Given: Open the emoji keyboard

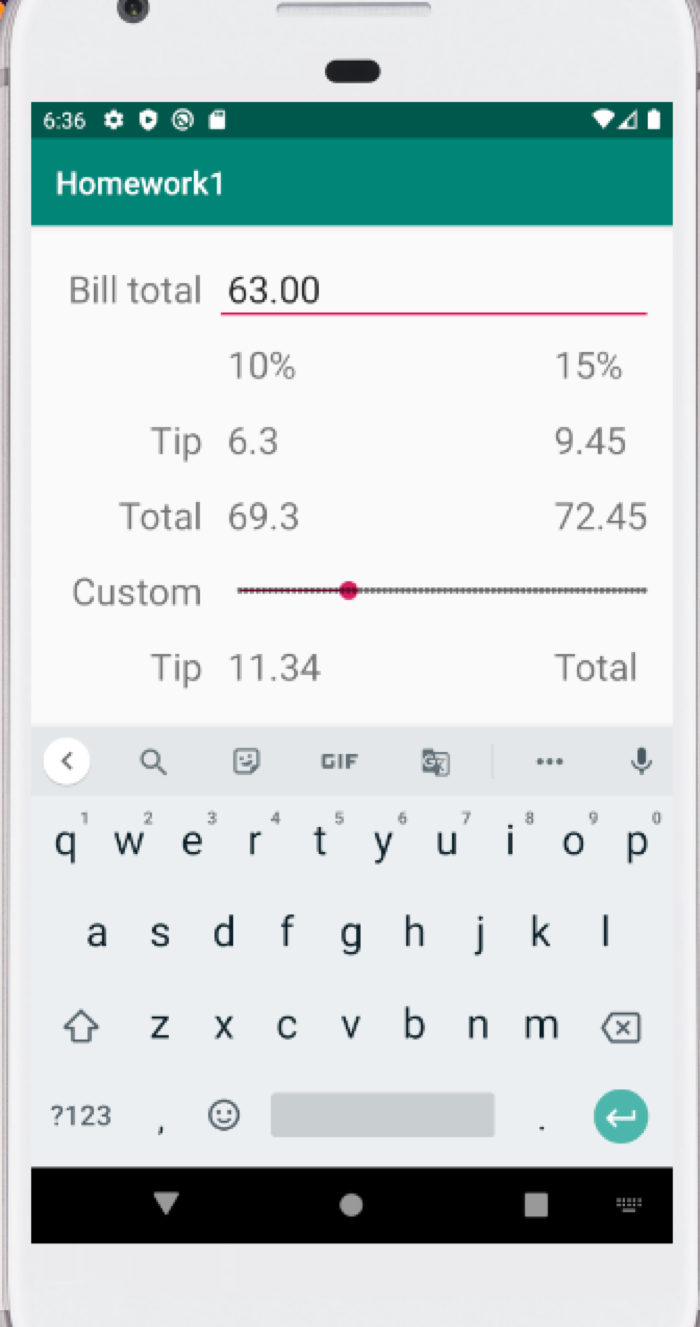Looking at the screenshot, I should pyautogui.click(x=223, y=1115).
